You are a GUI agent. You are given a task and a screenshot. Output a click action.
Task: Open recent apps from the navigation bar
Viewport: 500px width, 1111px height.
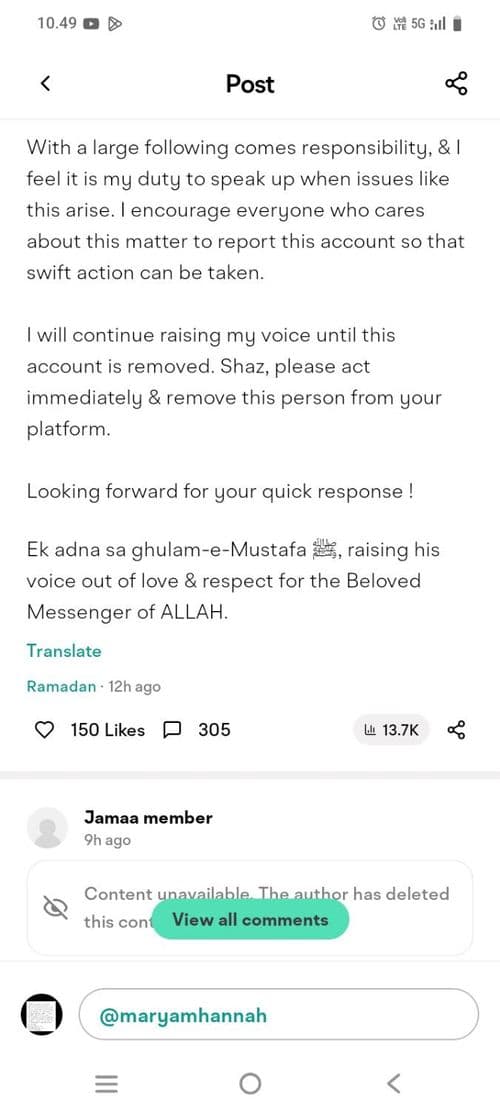(106, 1083)
